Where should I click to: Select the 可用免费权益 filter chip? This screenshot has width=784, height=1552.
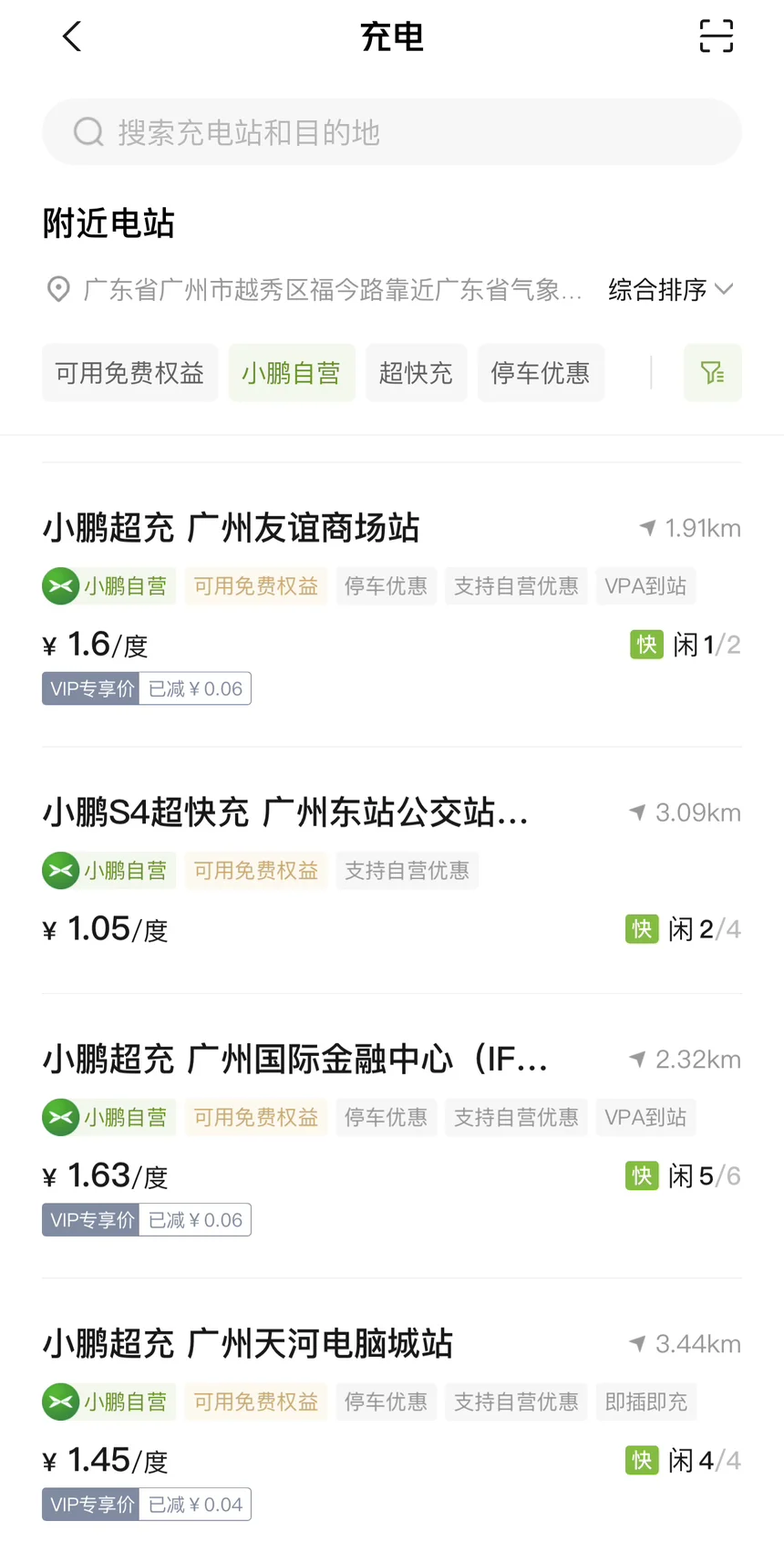pyautogui.click(x=129, y=373)
